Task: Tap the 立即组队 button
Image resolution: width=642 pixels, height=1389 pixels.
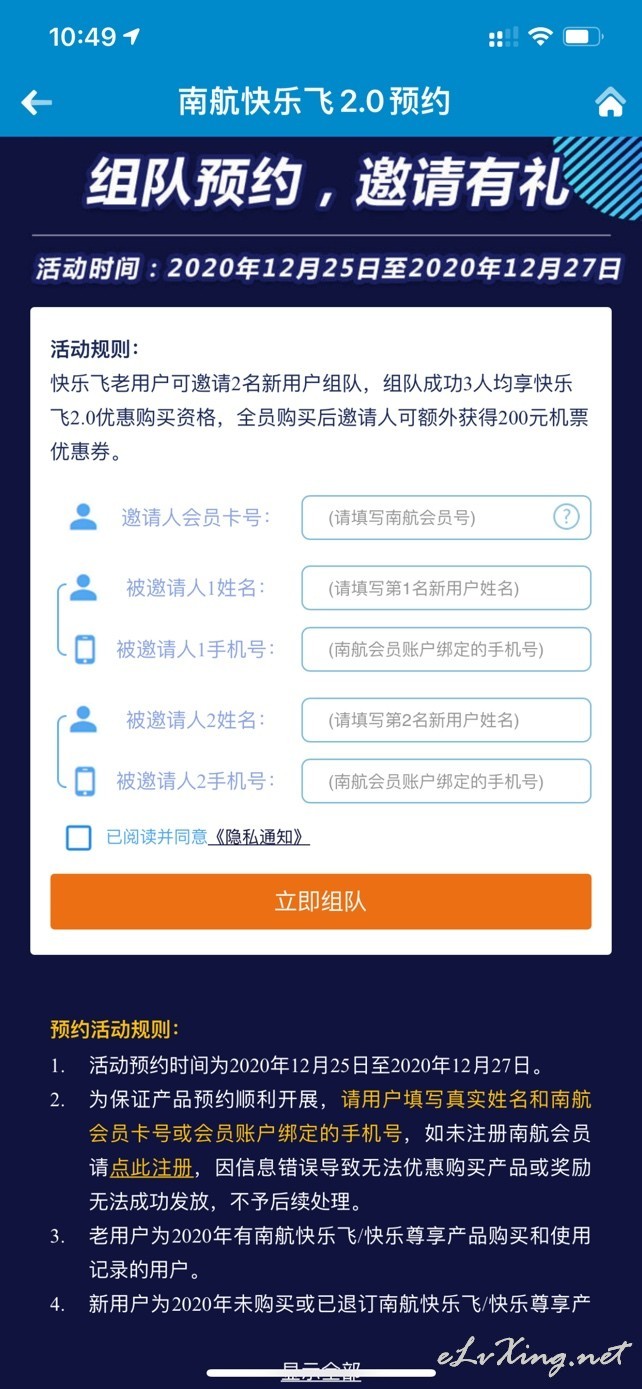Action: point(321,902)
